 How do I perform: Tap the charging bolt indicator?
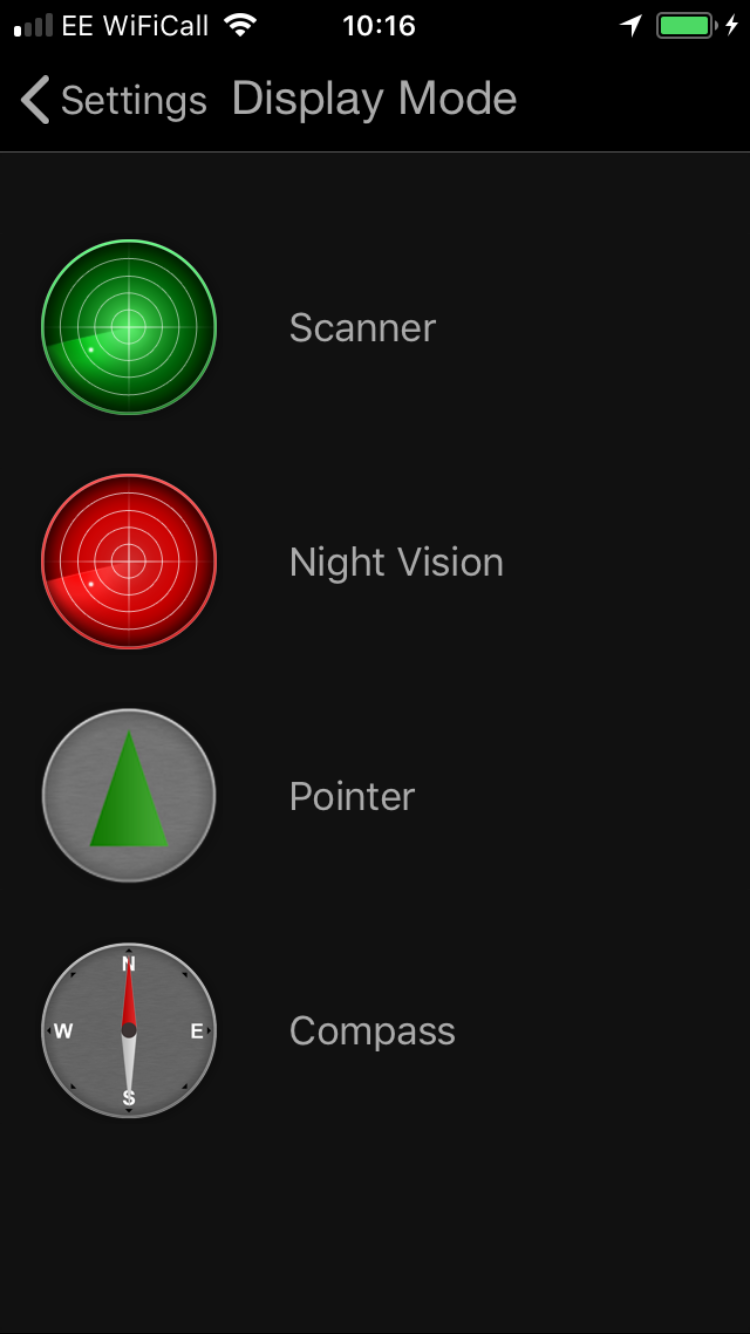coord(733,25)
